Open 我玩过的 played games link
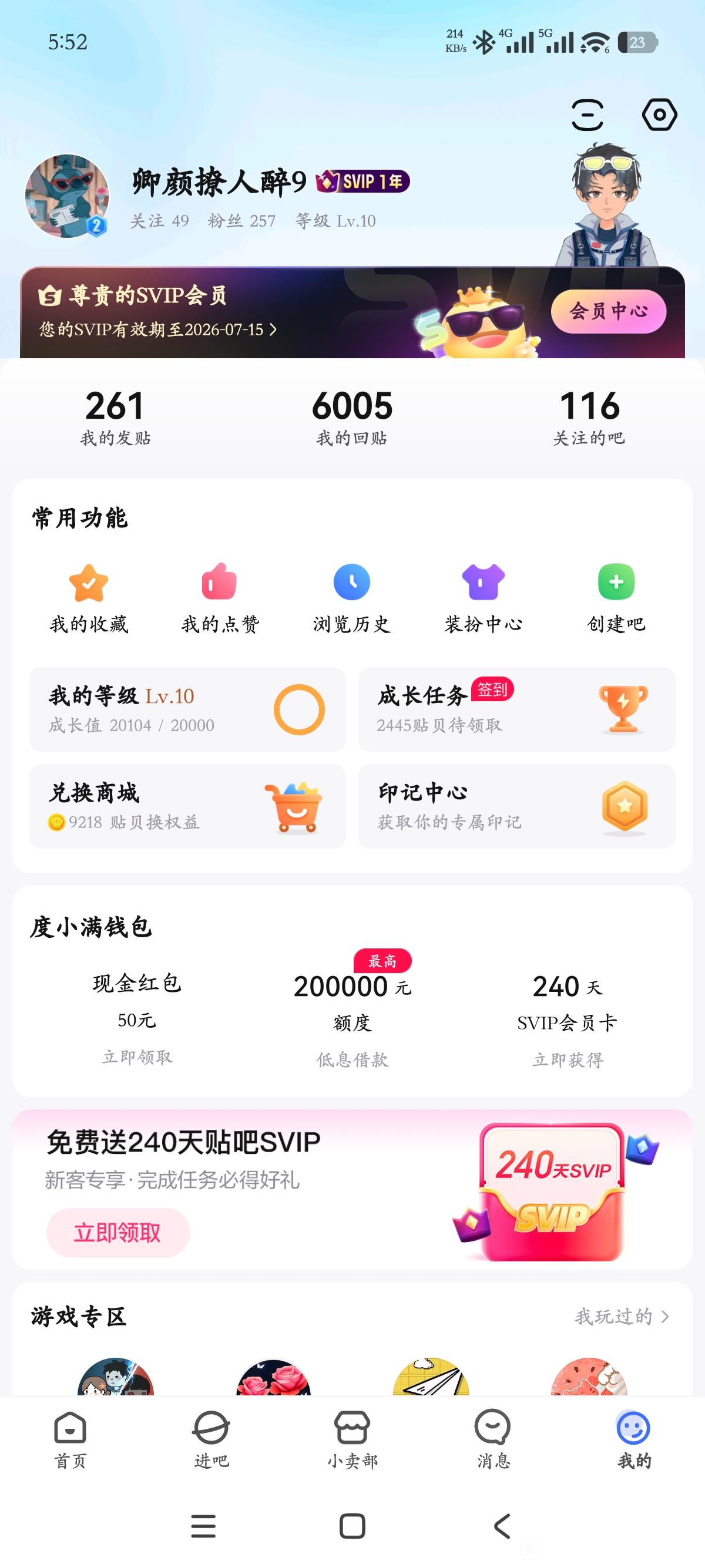 (621, 1317)
